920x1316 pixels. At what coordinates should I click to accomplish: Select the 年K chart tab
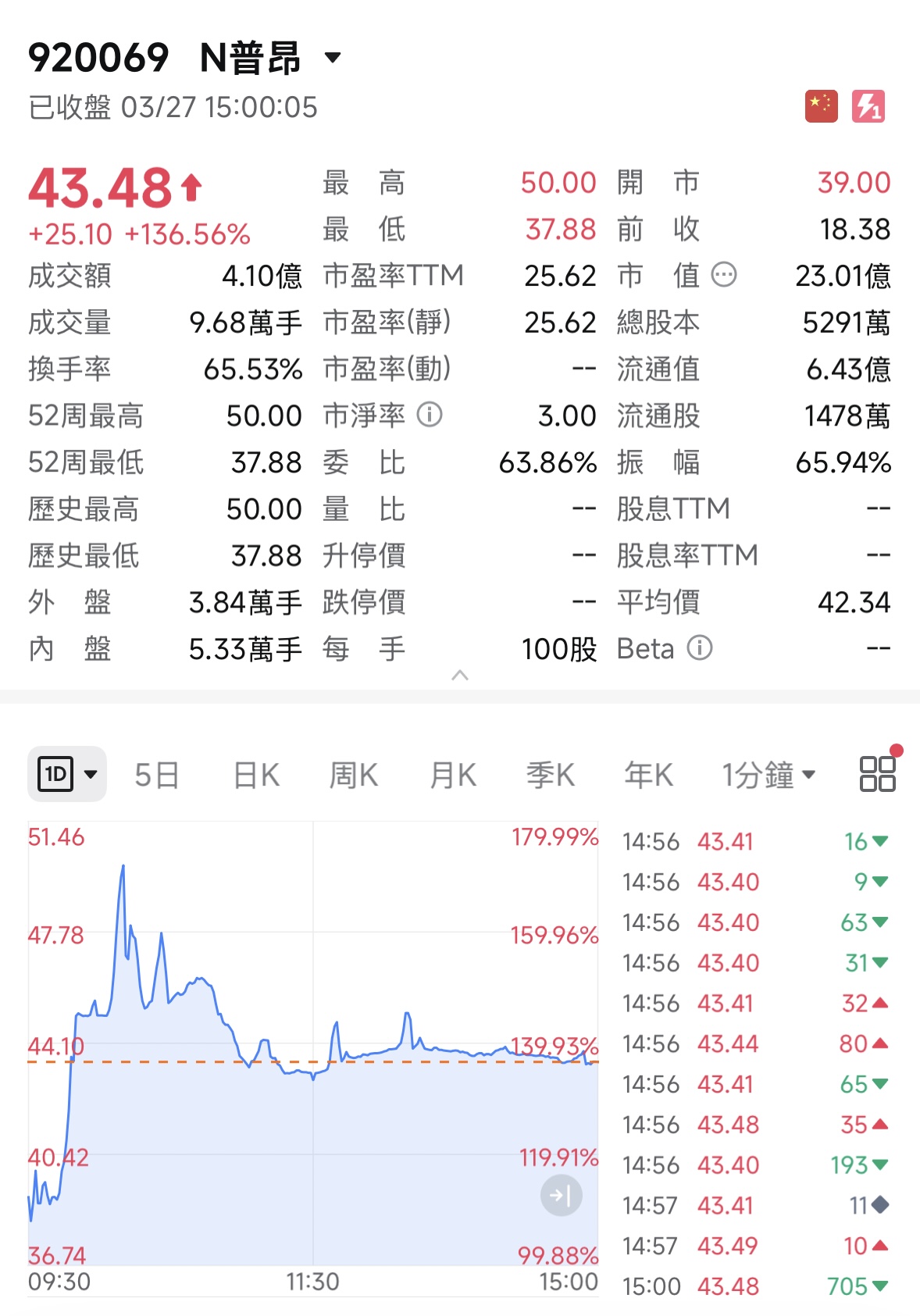(x=647, y=774)
